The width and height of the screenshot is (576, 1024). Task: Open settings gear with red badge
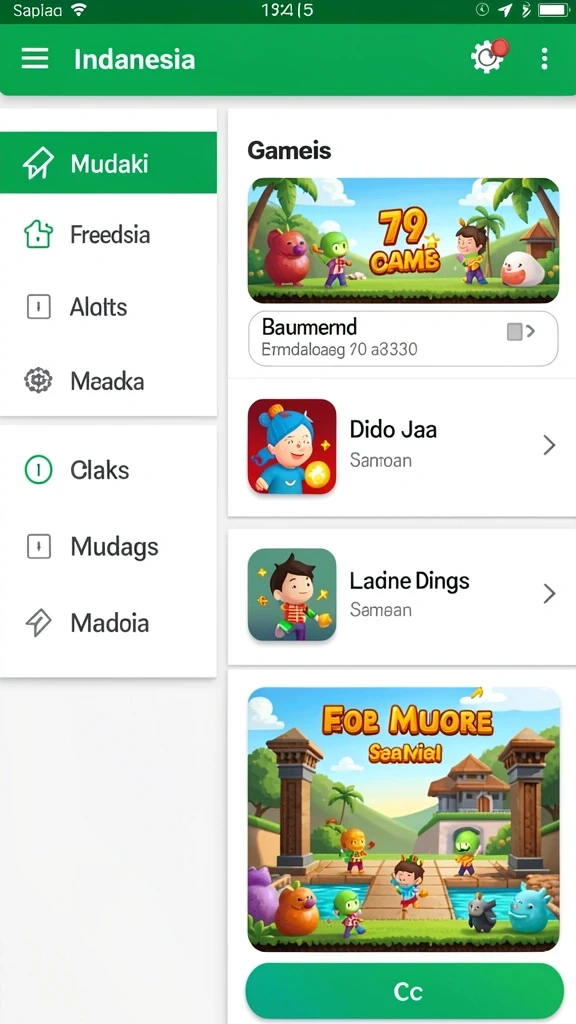point(488,57)
